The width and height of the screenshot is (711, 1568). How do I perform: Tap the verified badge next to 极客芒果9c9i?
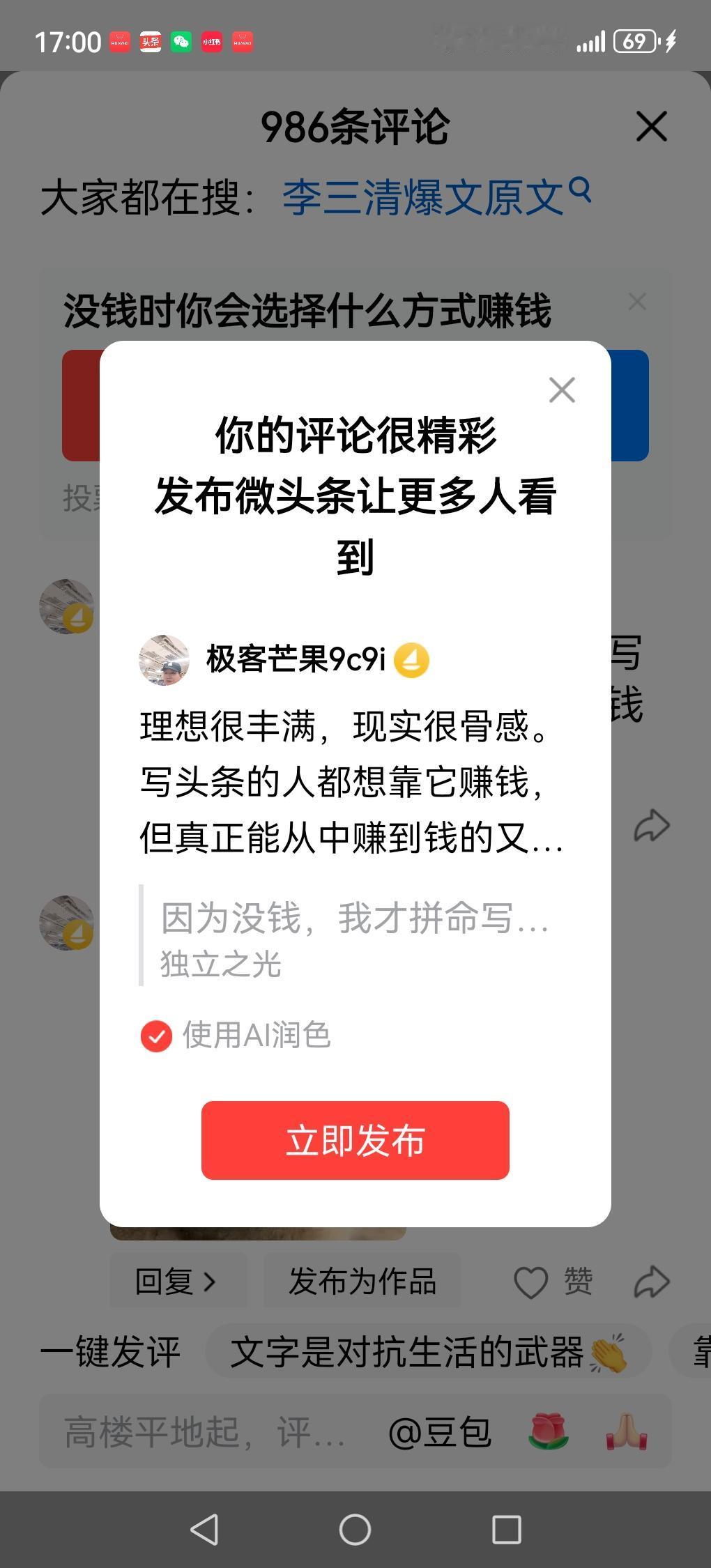tap(413, 661)
